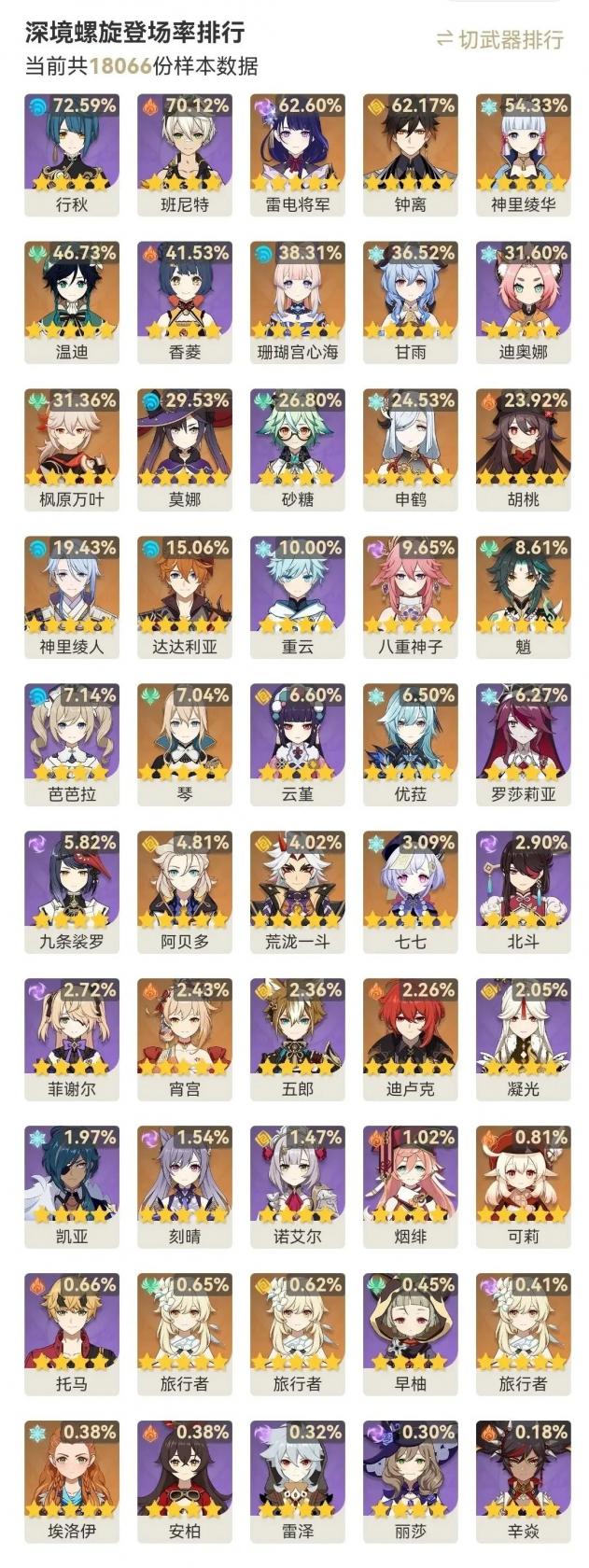Image resolution: width=589 pixels, height=1568 pixels.
Task: Open 甘雨 character card
Action: (411, 301)
